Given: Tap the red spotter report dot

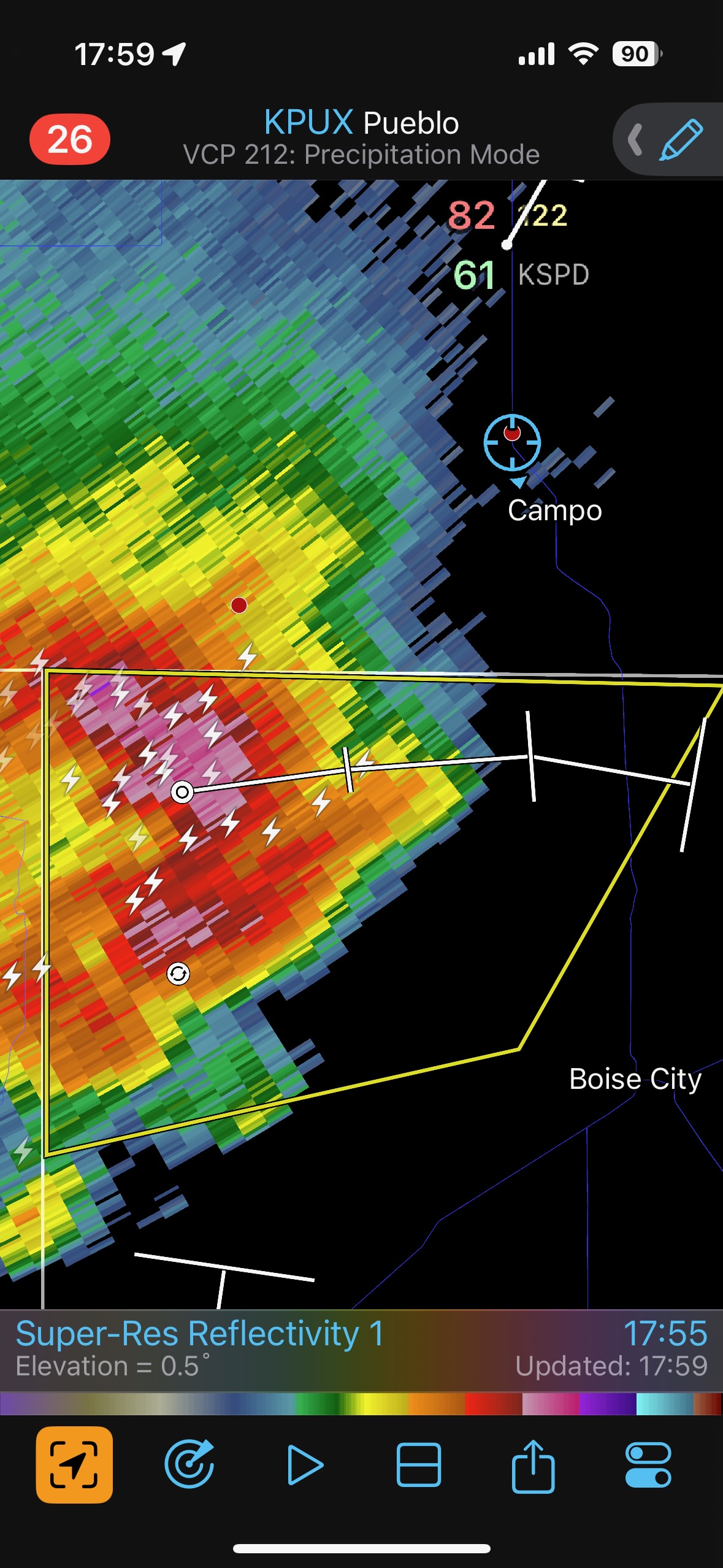Looking at the screenshot, I should pyautogui.click(x=239, y=605).
